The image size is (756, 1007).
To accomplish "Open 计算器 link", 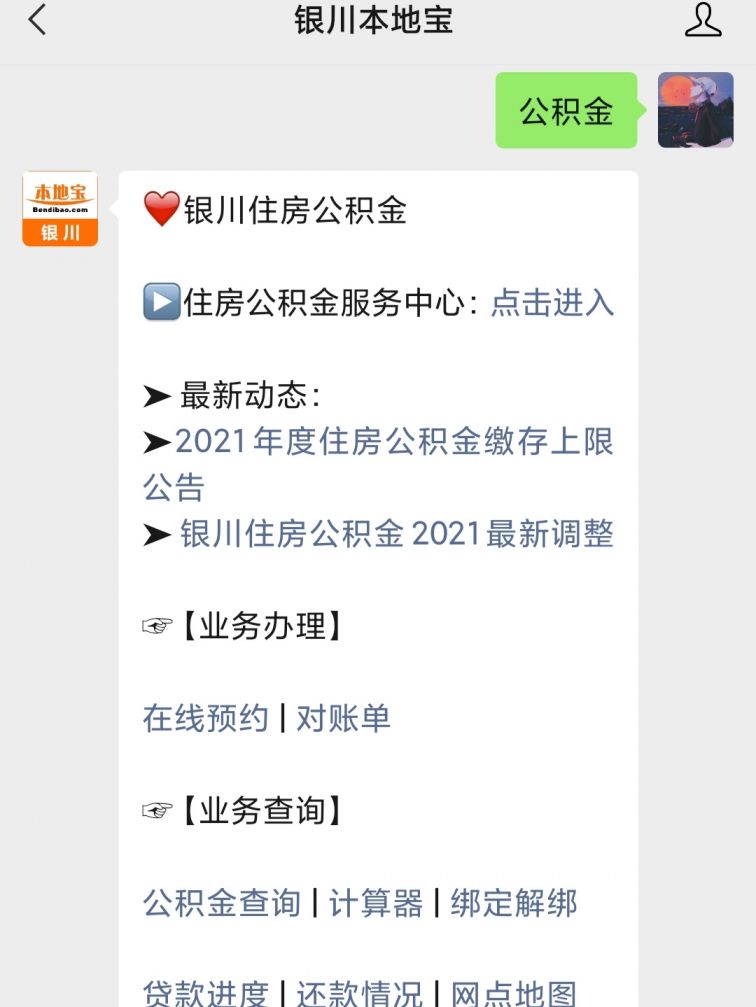I will click(376, 903).
